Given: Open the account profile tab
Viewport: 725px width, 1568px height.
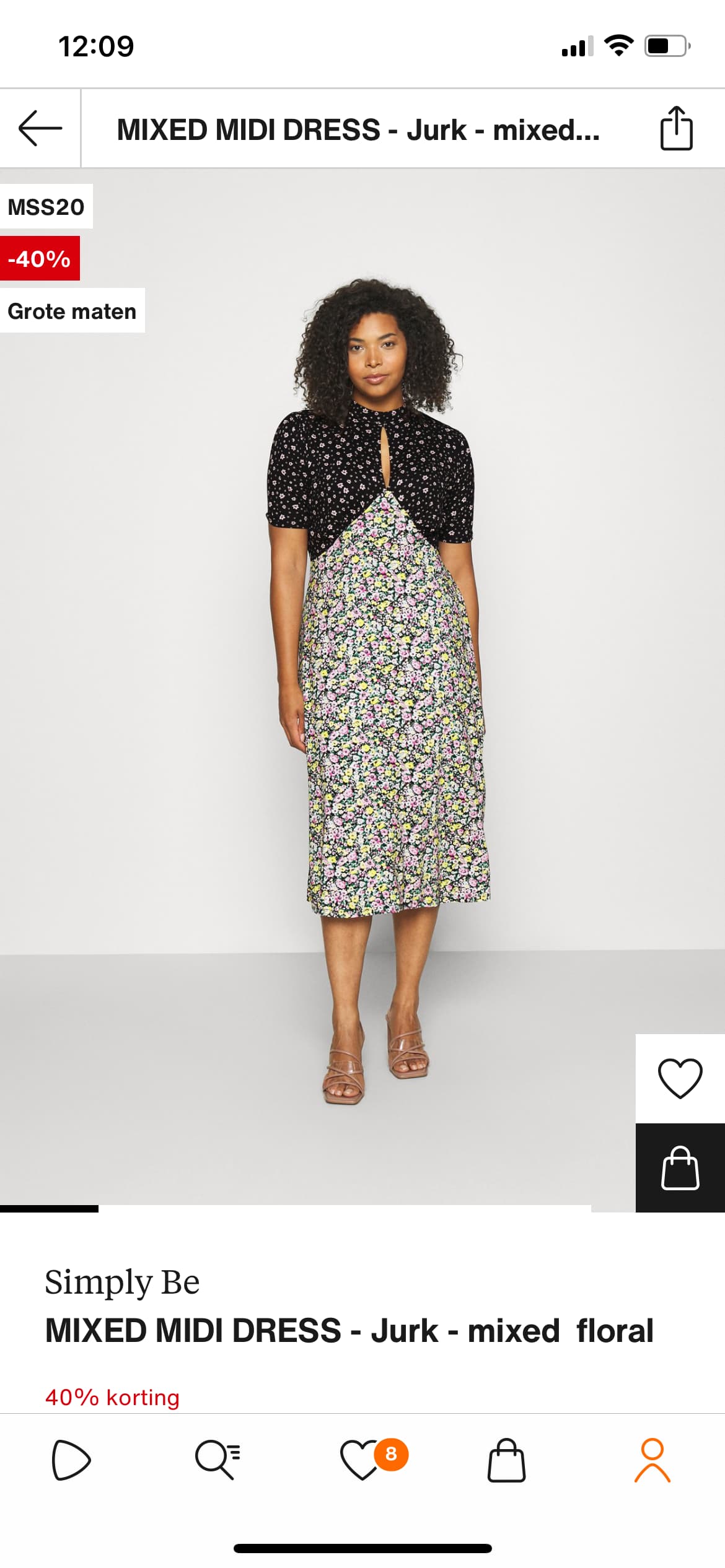Looking at the screenshot, I should tap(652, 1460).
